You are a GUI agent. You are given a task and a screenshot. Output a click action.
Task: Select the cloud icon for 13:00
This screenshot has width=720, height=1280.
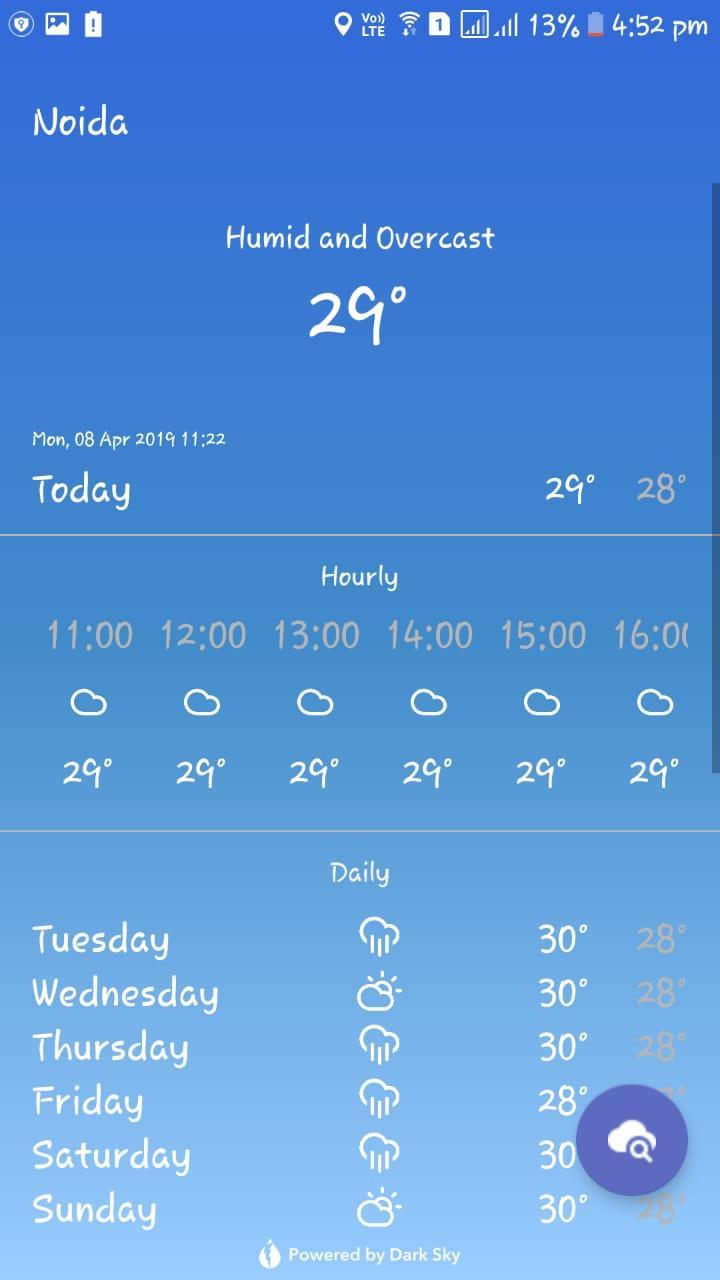tap(316, 702)
